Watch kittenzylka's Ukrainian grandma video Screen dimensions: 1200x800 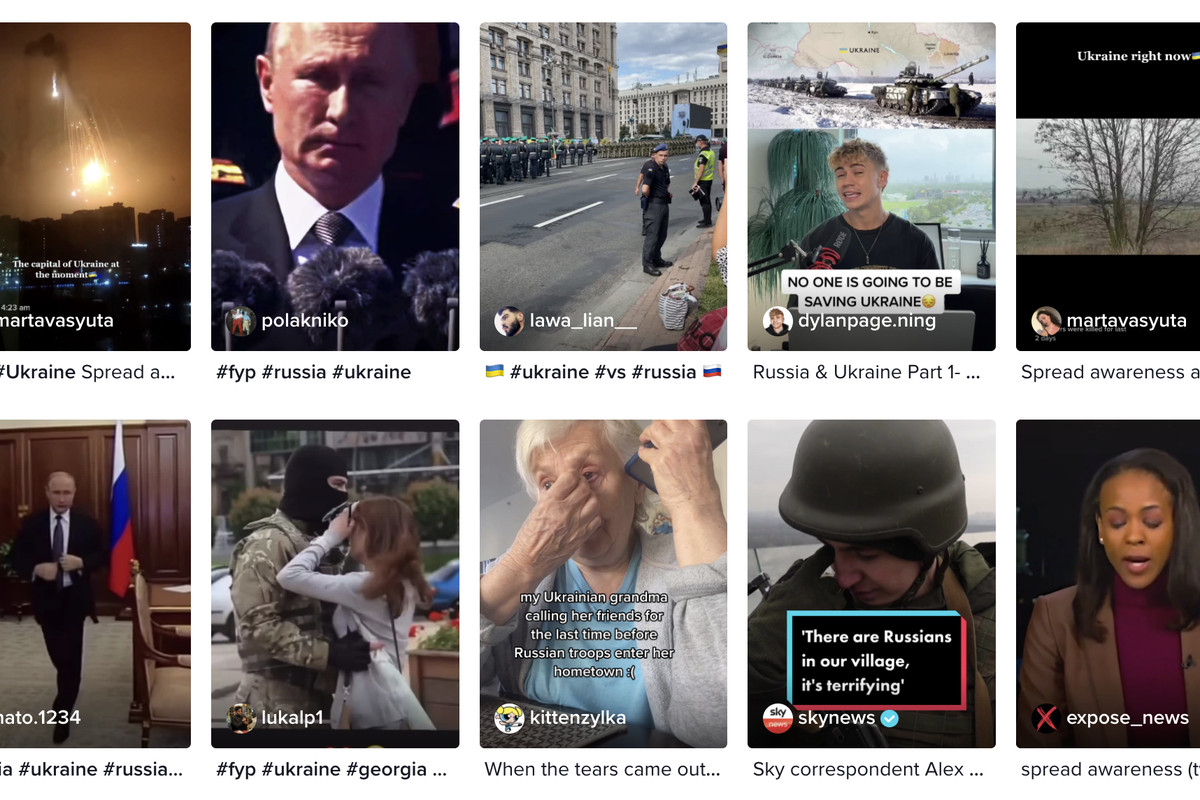(603, 584)
